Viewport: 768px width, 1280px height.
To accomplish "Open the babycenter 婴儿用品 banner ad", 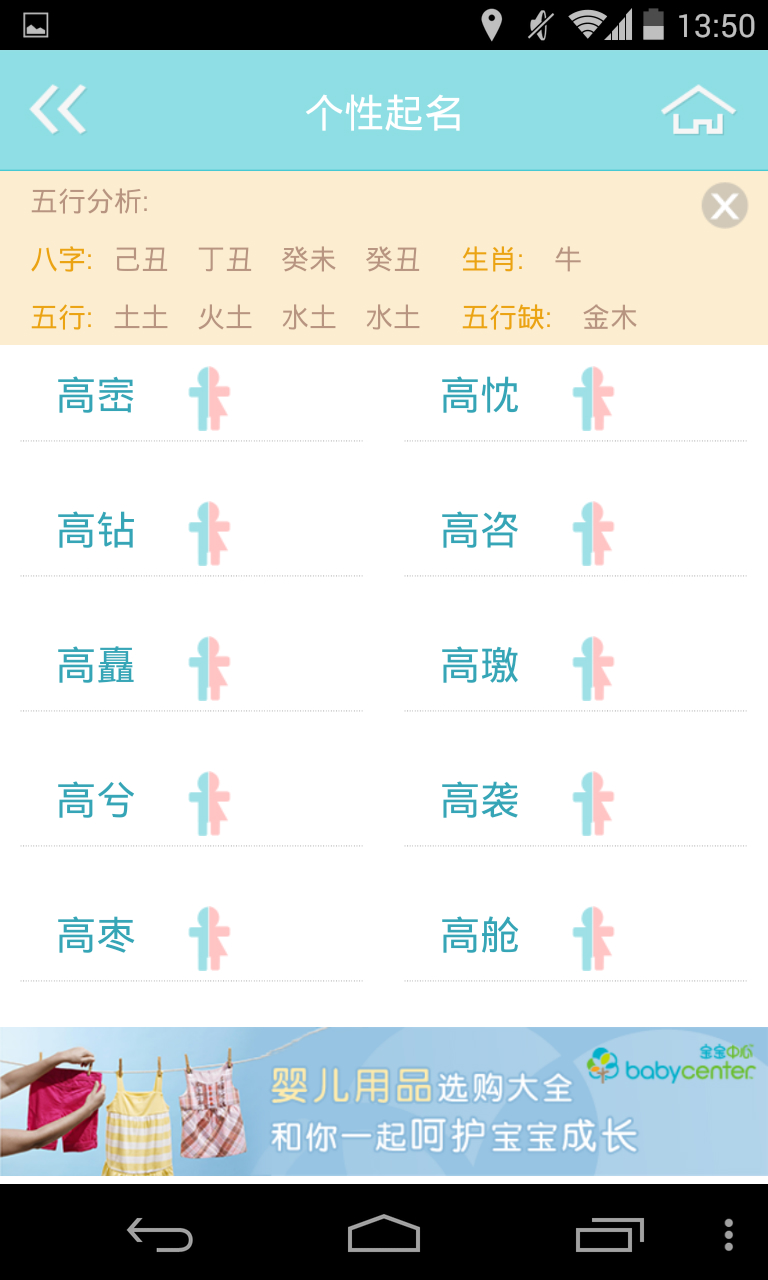I will 384,1101.
